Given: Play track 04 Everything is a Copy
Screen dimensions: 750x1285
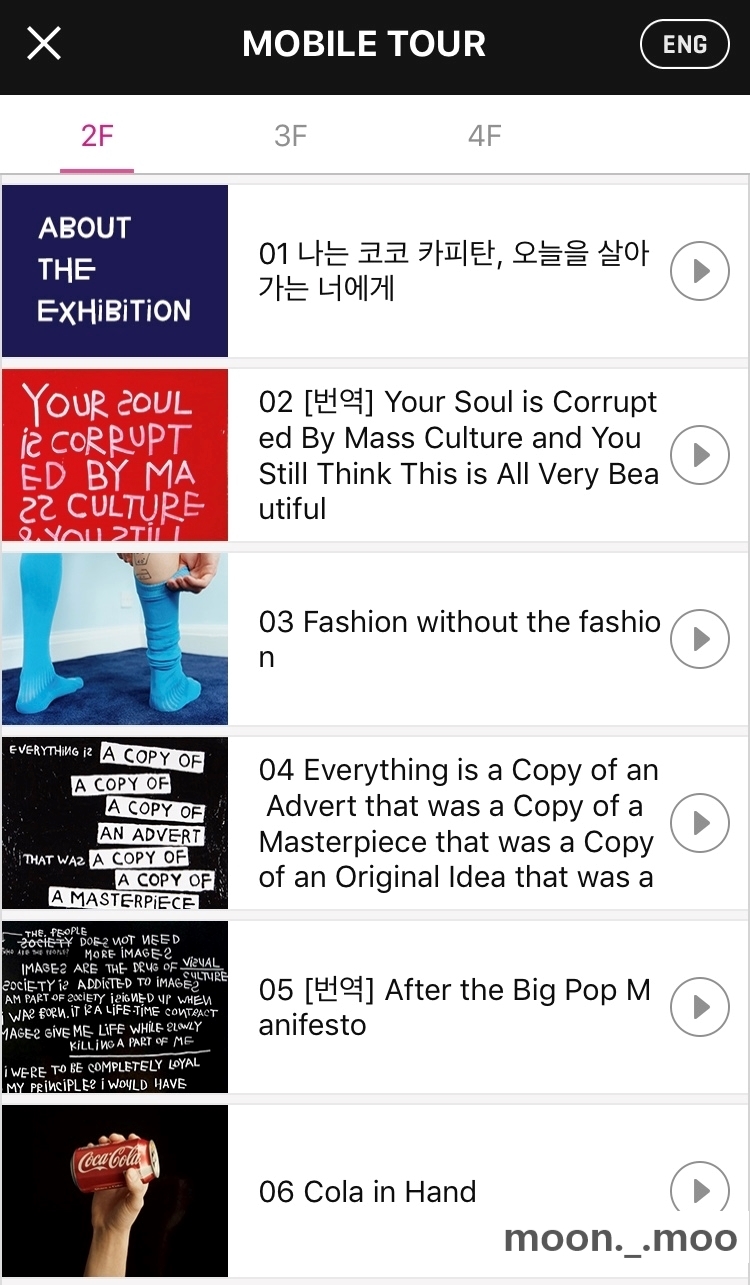Looking at the screenshot, I should tap(699, 823).
